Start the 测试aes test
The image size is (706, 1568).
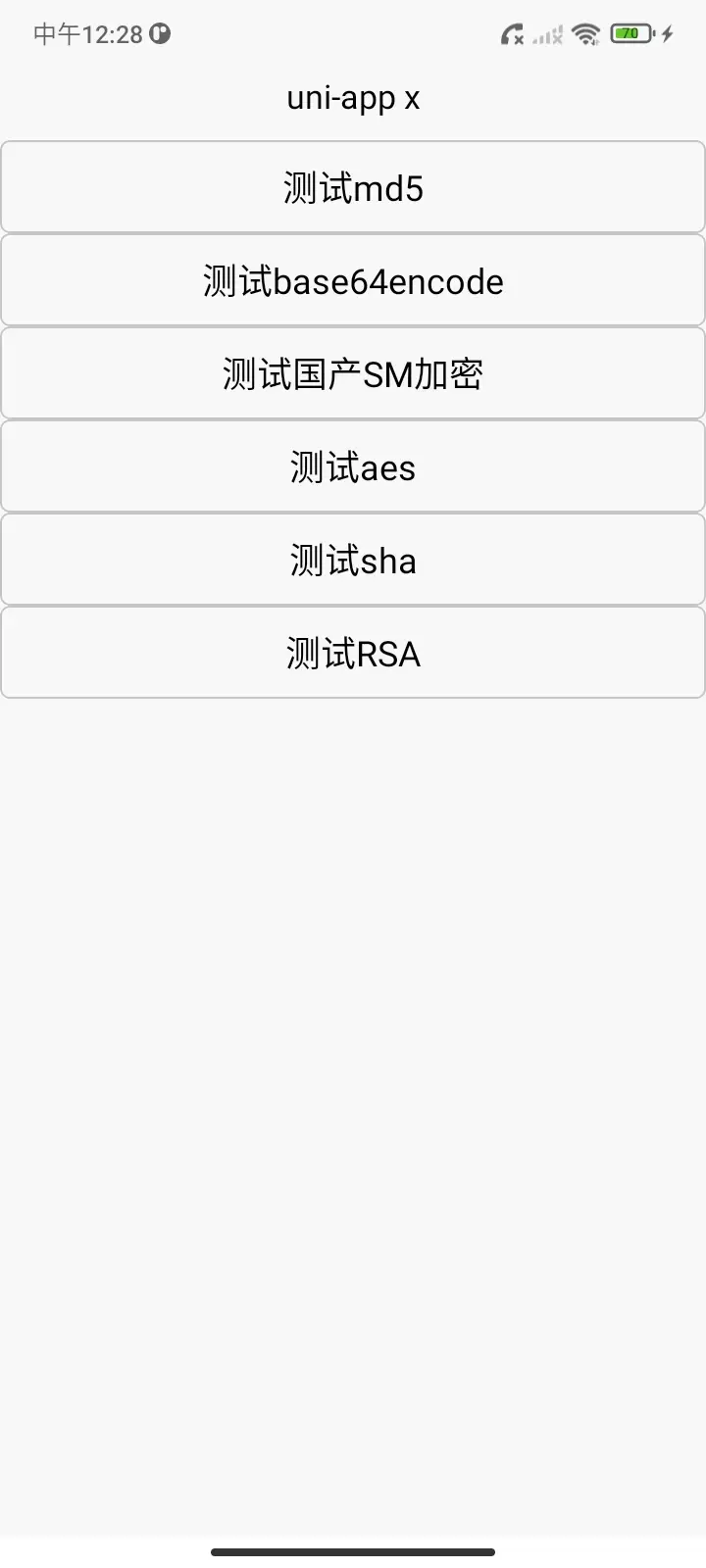point(353,466)
